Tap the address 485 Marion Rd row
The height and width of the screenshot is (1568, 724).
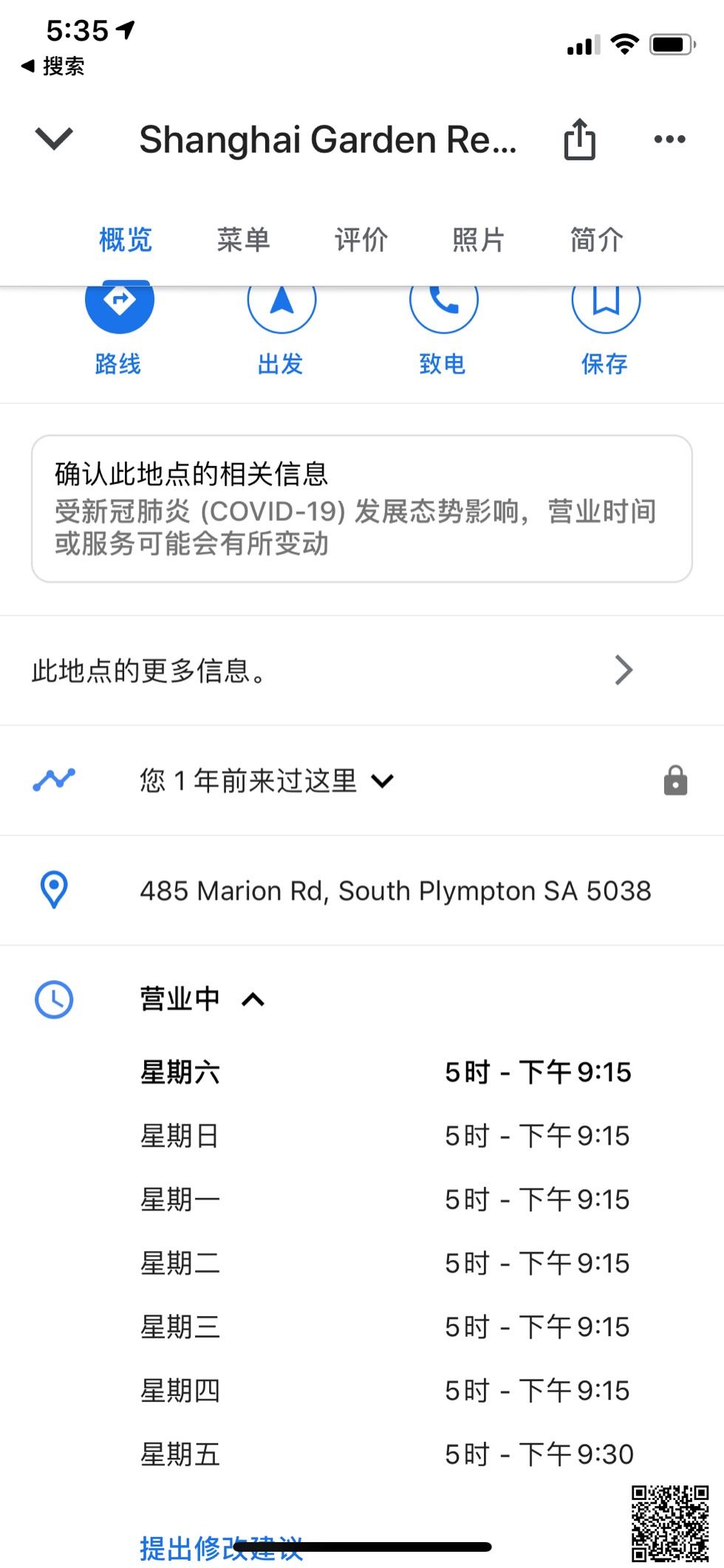(395, 891)
